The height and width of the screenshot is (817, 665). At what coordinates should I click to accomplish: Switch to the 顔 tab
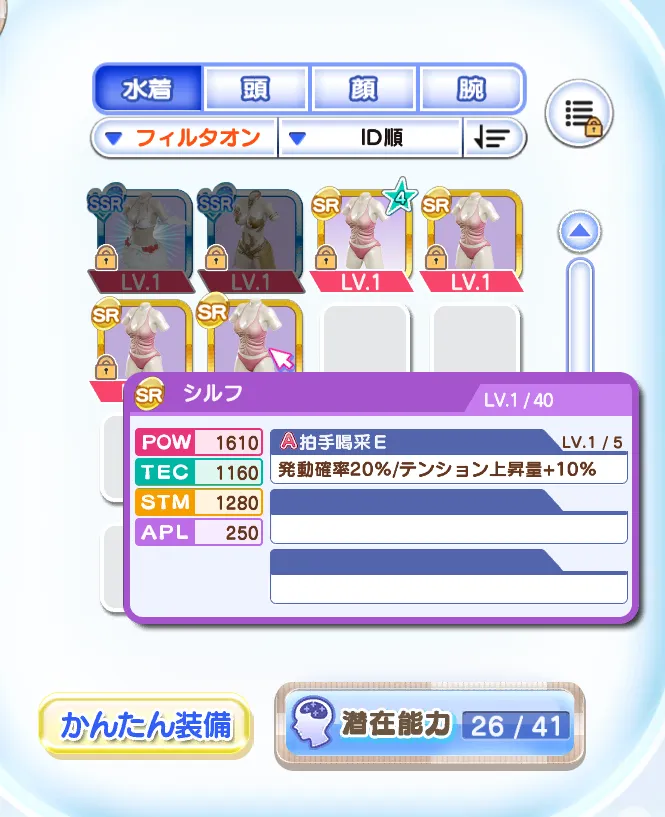(364, 89)
